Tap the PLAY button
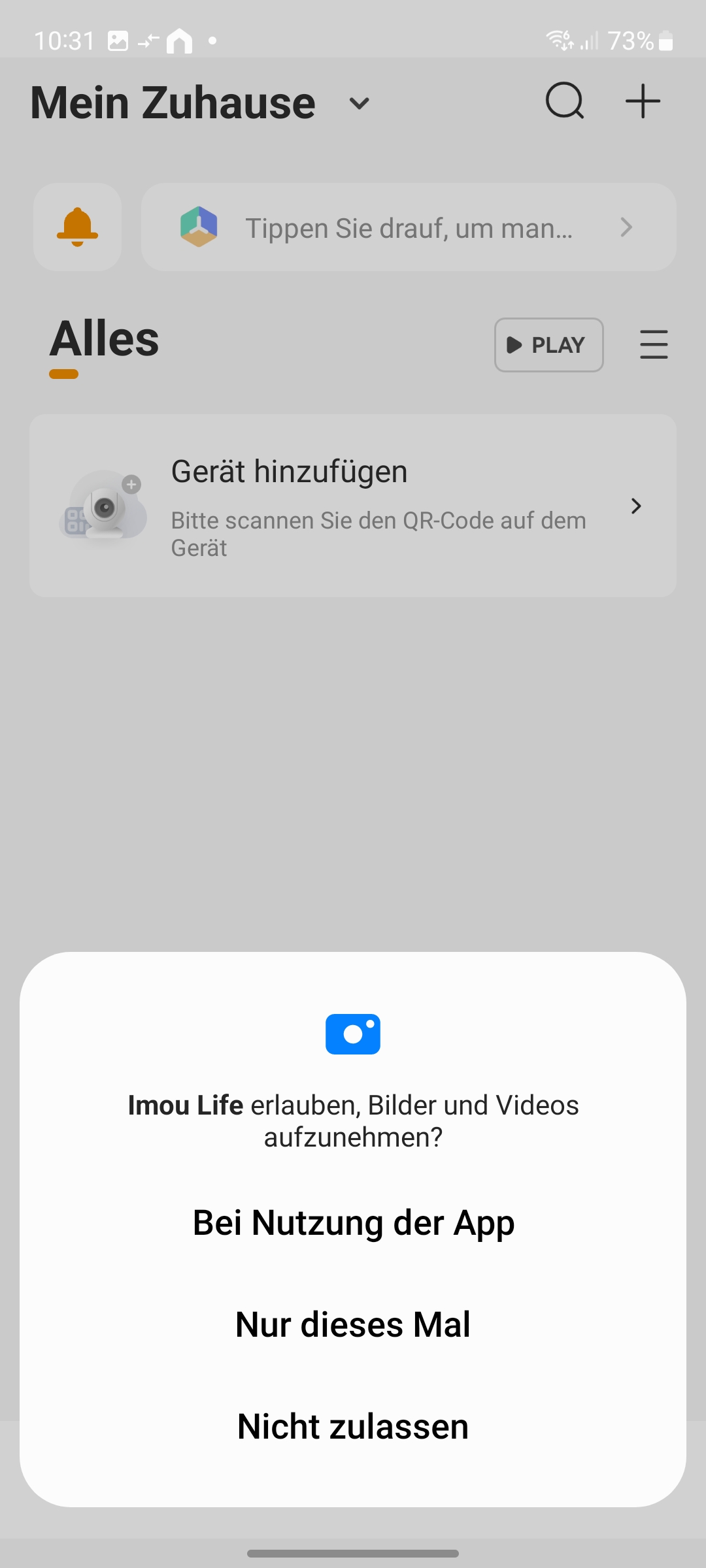The width and height of the screenshot is (706, 1568). coord(548,345)
